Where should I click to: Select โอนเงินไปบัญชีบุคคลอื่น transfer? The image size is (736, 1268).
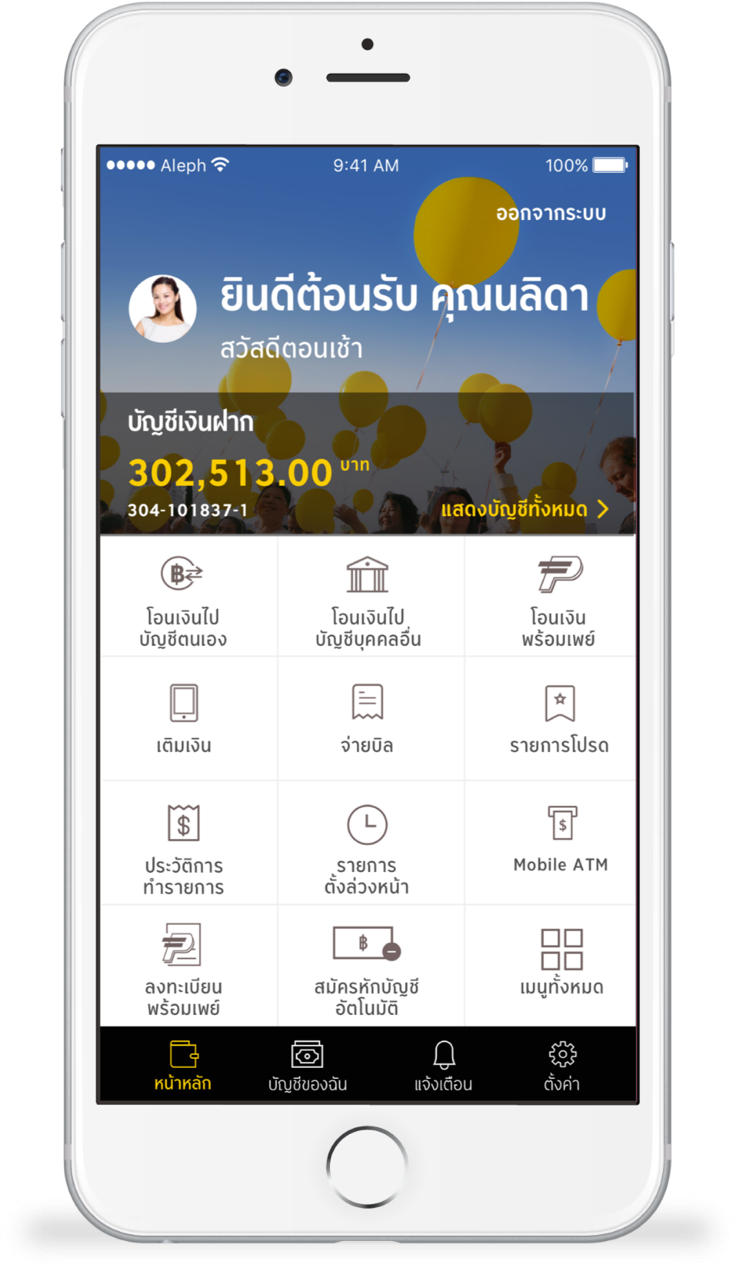click(367, 600)
